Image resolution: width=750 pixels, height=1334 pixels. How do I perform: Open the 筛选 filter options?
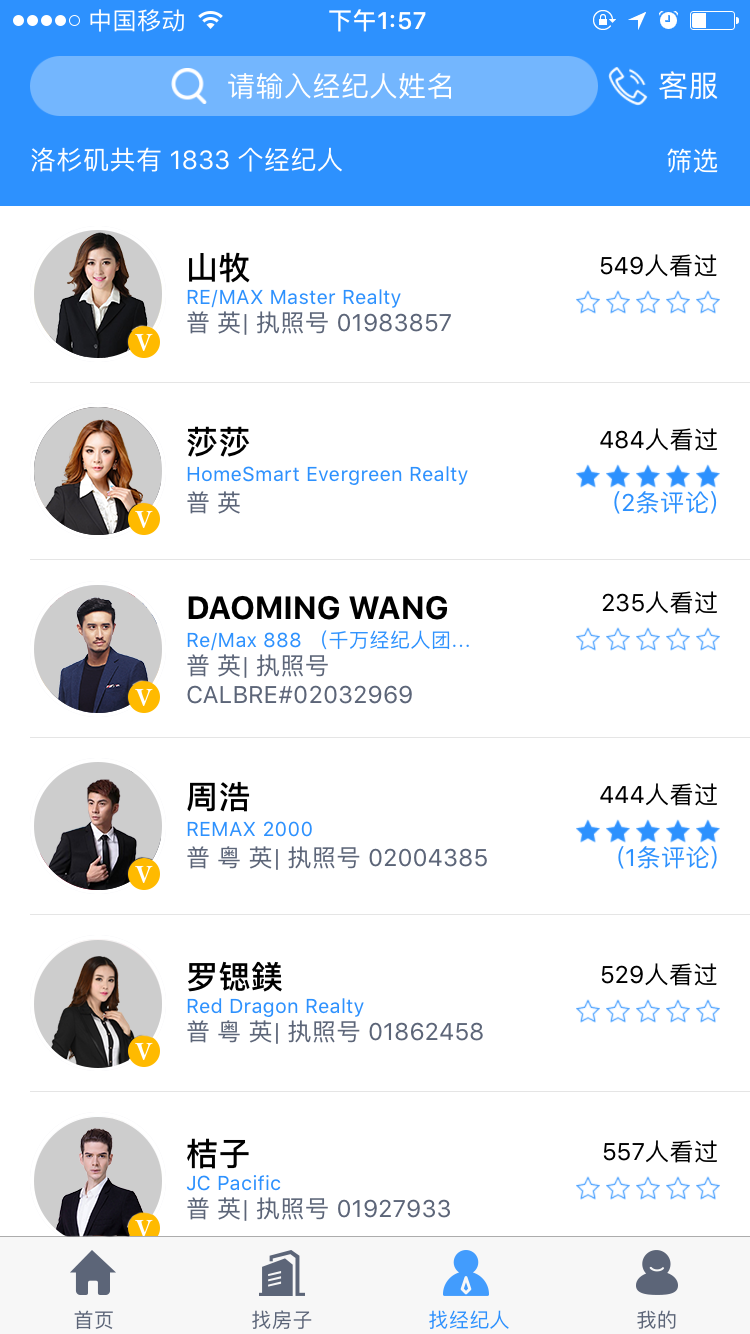point(692,160)
